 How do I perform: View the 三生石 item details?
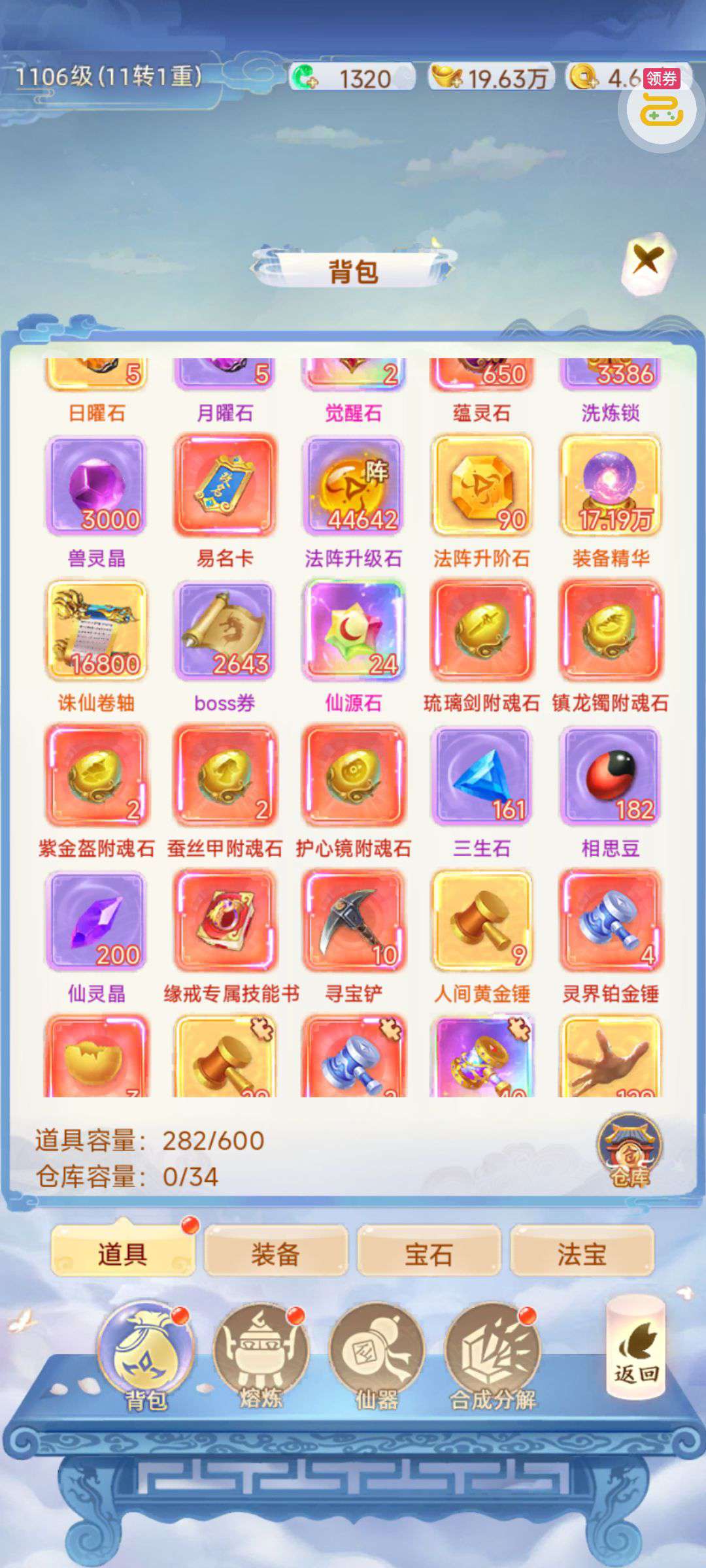pyautogui.click(x=481, y=776)
